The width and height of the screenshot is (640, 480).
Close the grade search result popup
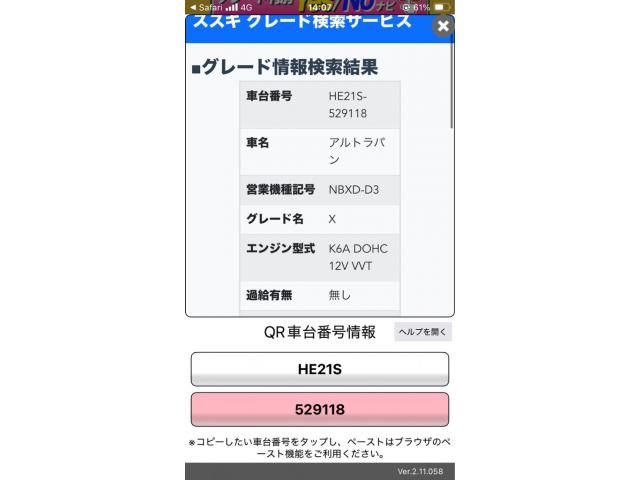(443, 26)
